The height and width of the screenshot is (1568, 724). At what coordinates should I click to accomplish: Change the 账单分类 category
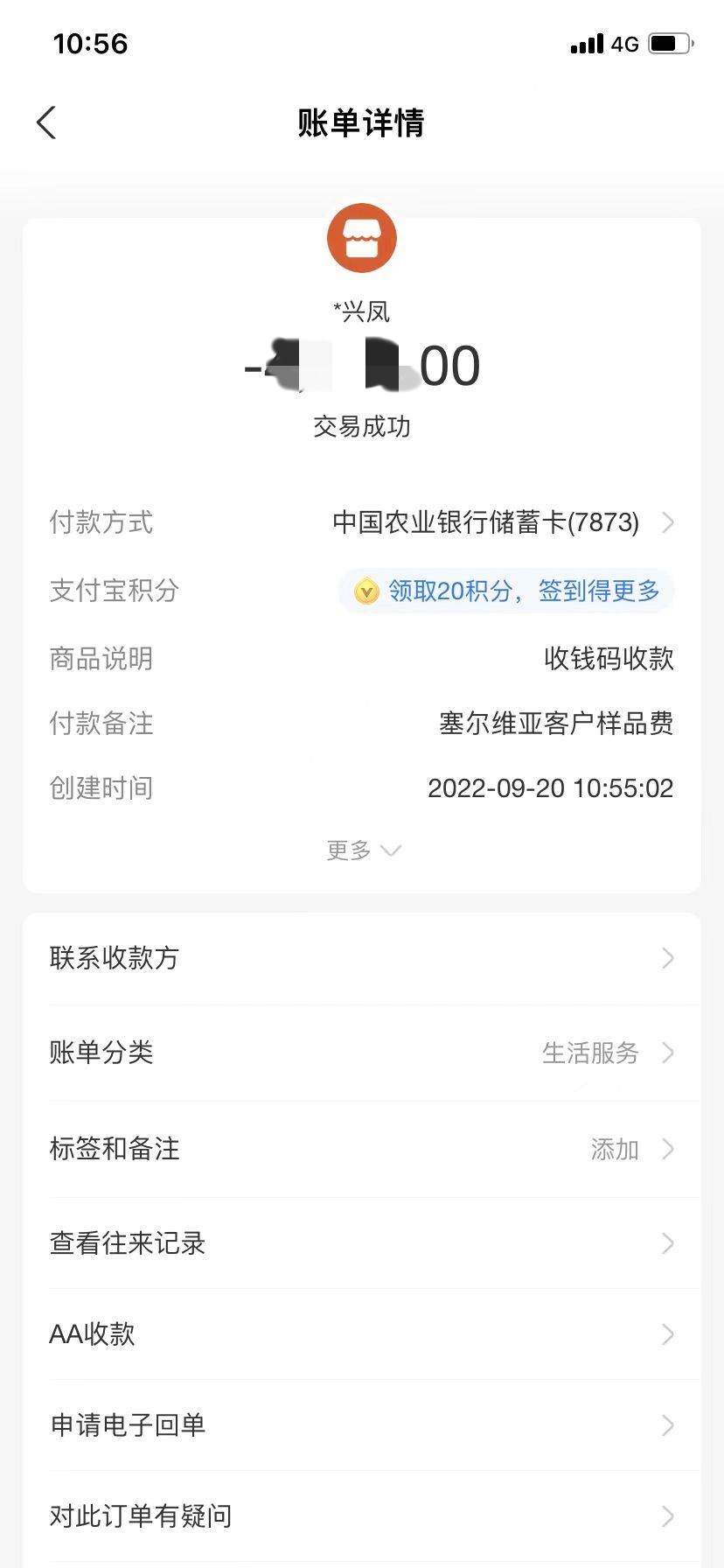click(x=361, y=1053)
